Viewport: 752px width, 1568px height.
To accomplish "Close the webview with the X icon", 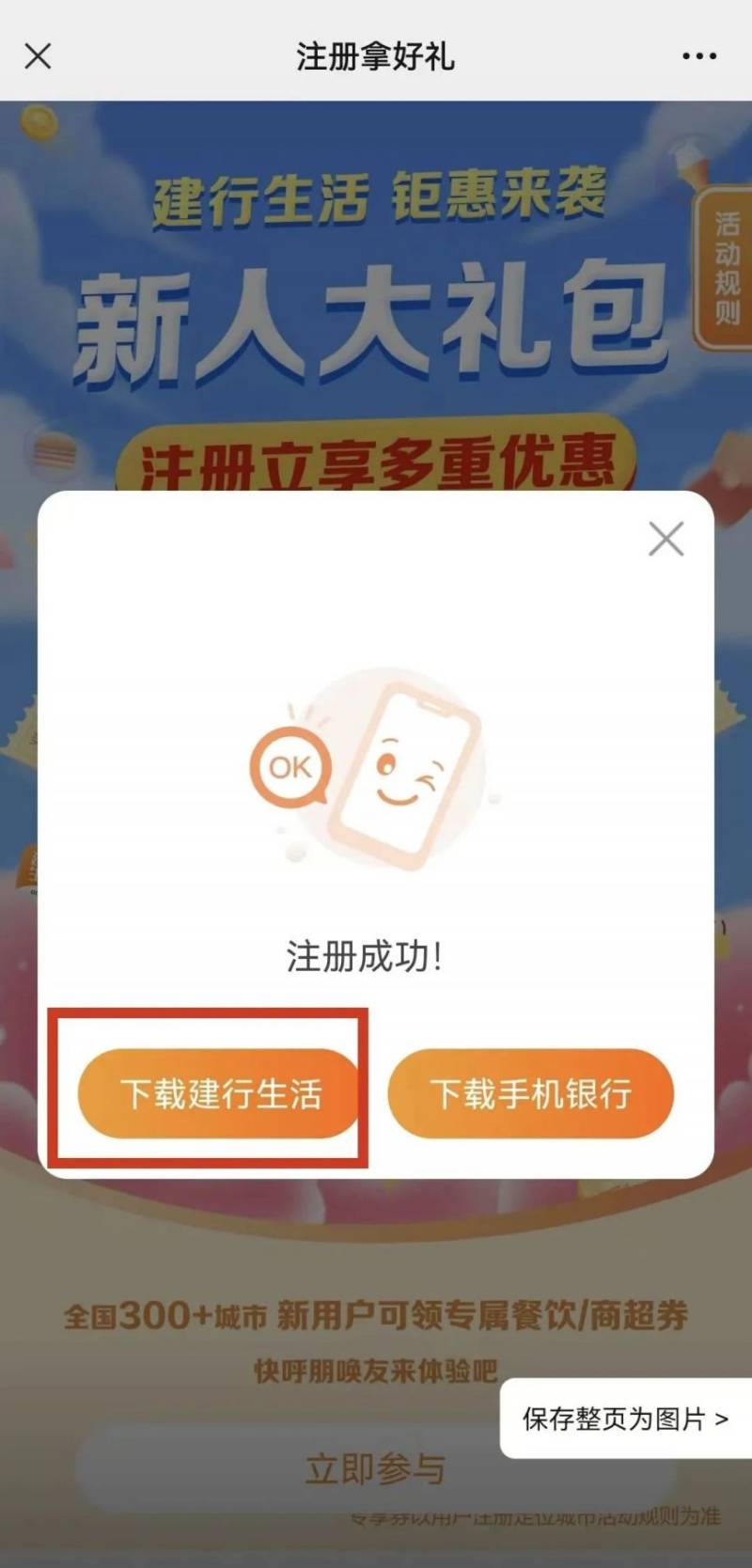I will [38, 56].
